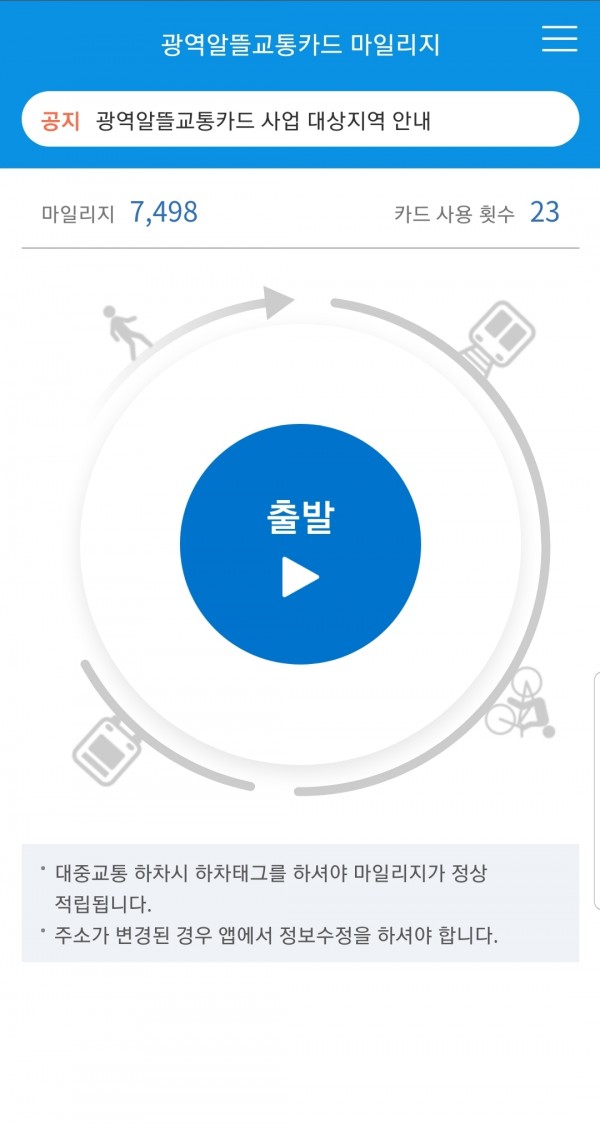Viewport: 600px width, 1129px height.
Task: Open the hamburger menu
Action: point(559,39)
